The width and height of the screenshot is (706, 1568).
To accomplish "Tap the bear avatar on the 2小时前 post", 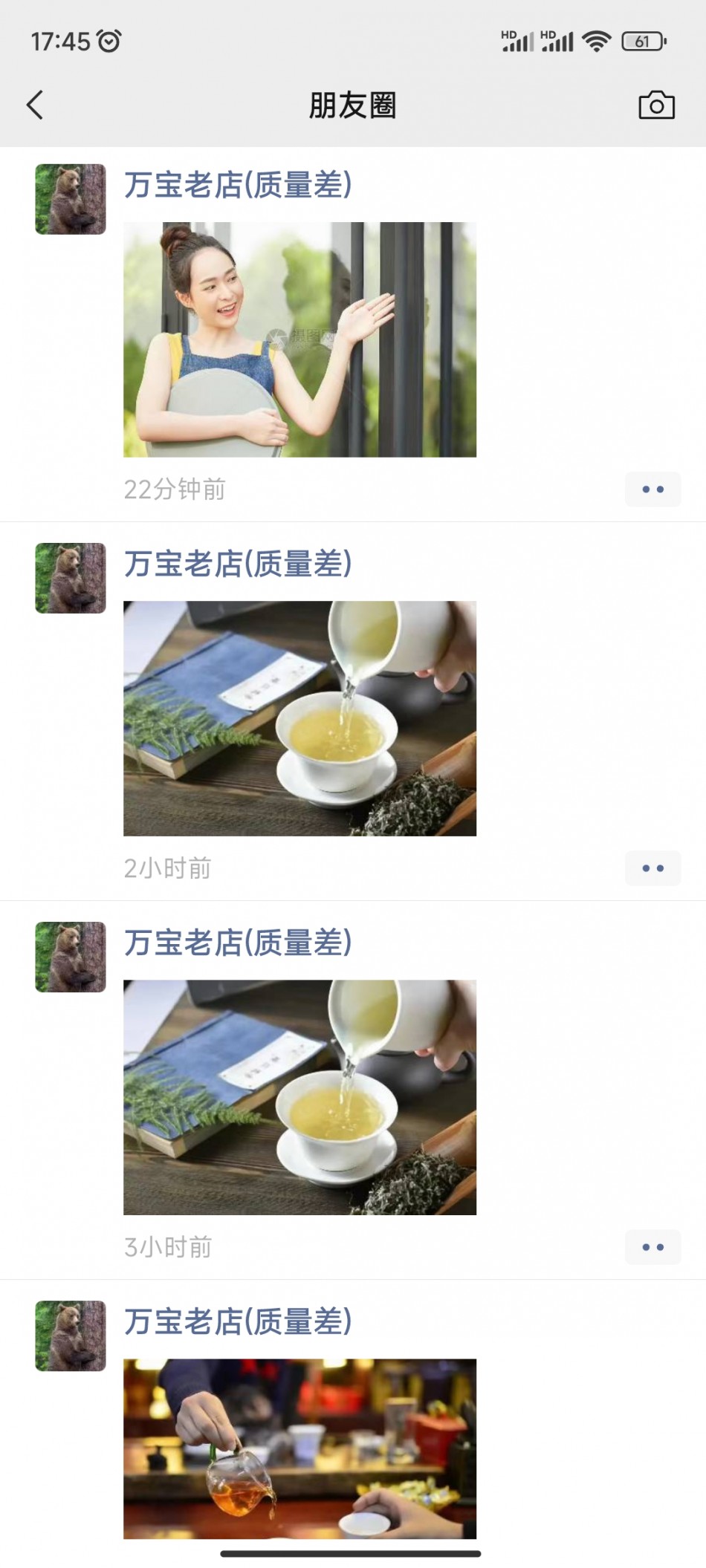I will 71,578.
